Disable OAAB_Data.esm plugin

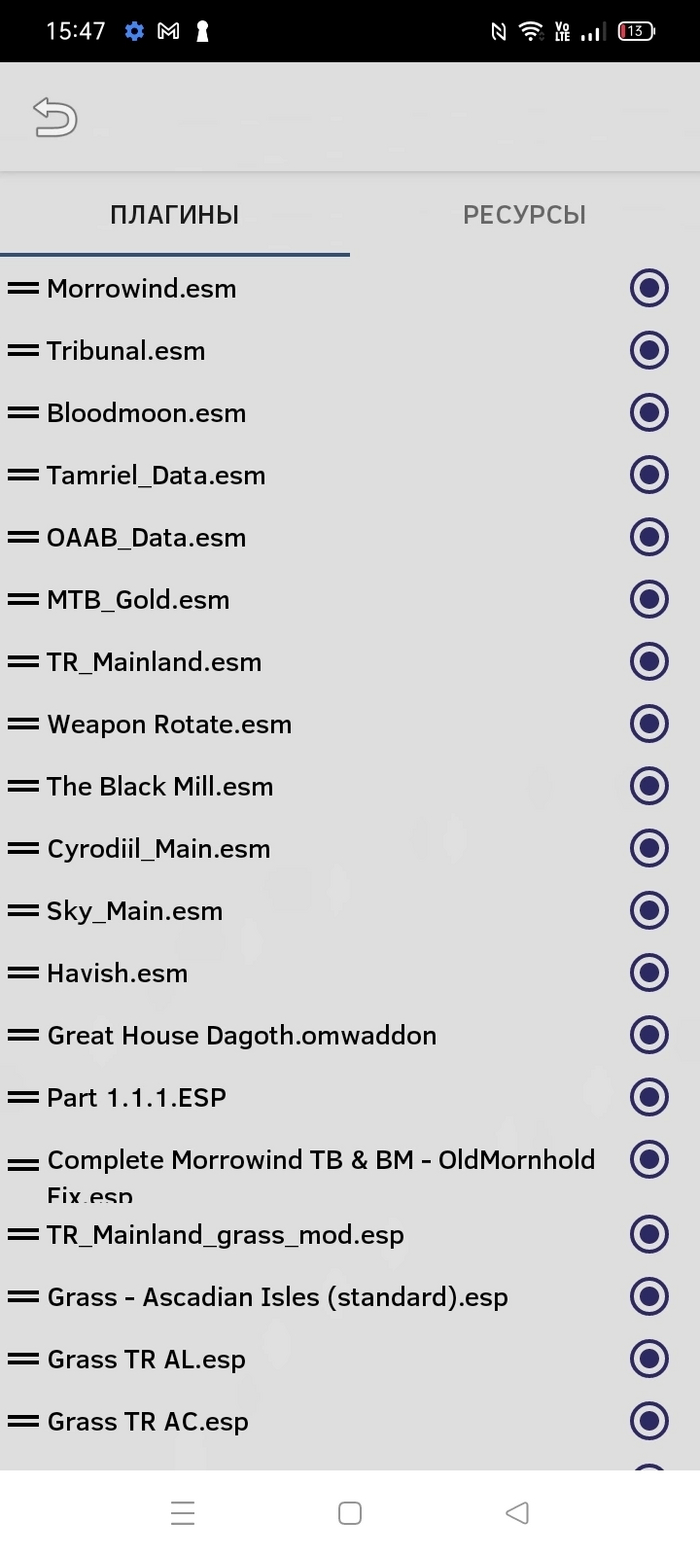click(649, 538)
